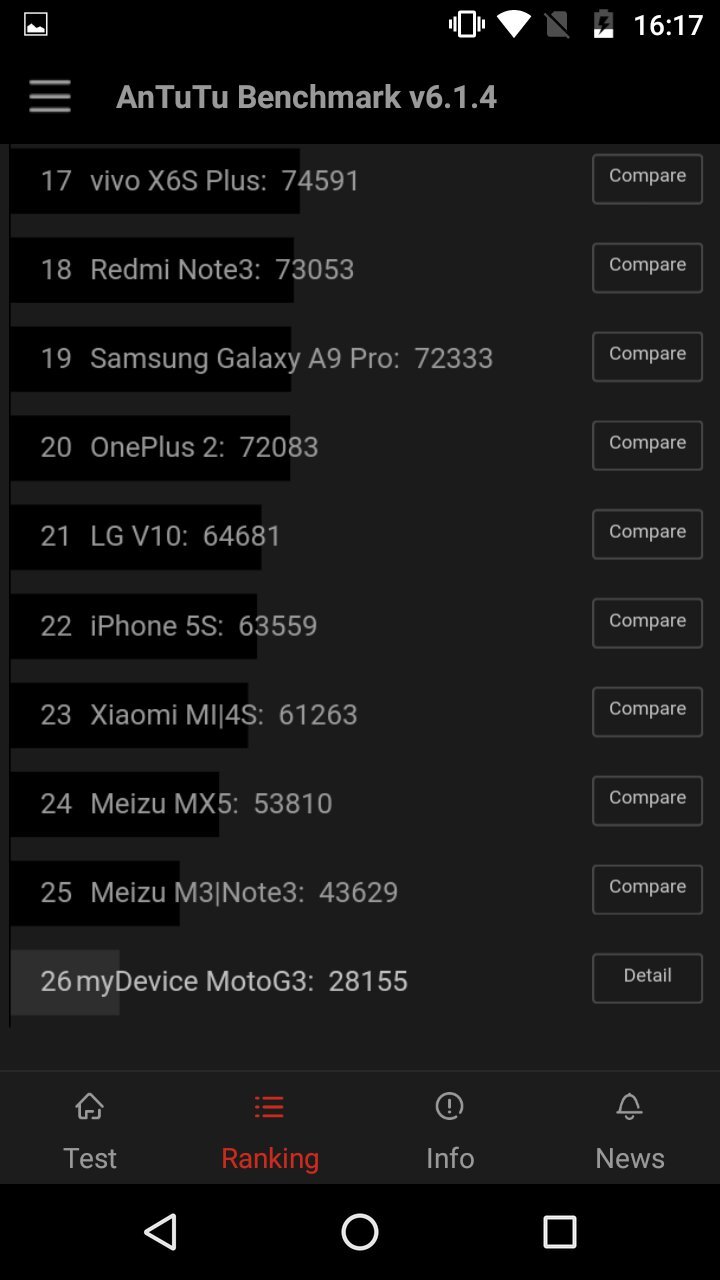Compare with vivo X6S Plus
This screenshot has width=720, height=1280.
[x=647, y=178]
